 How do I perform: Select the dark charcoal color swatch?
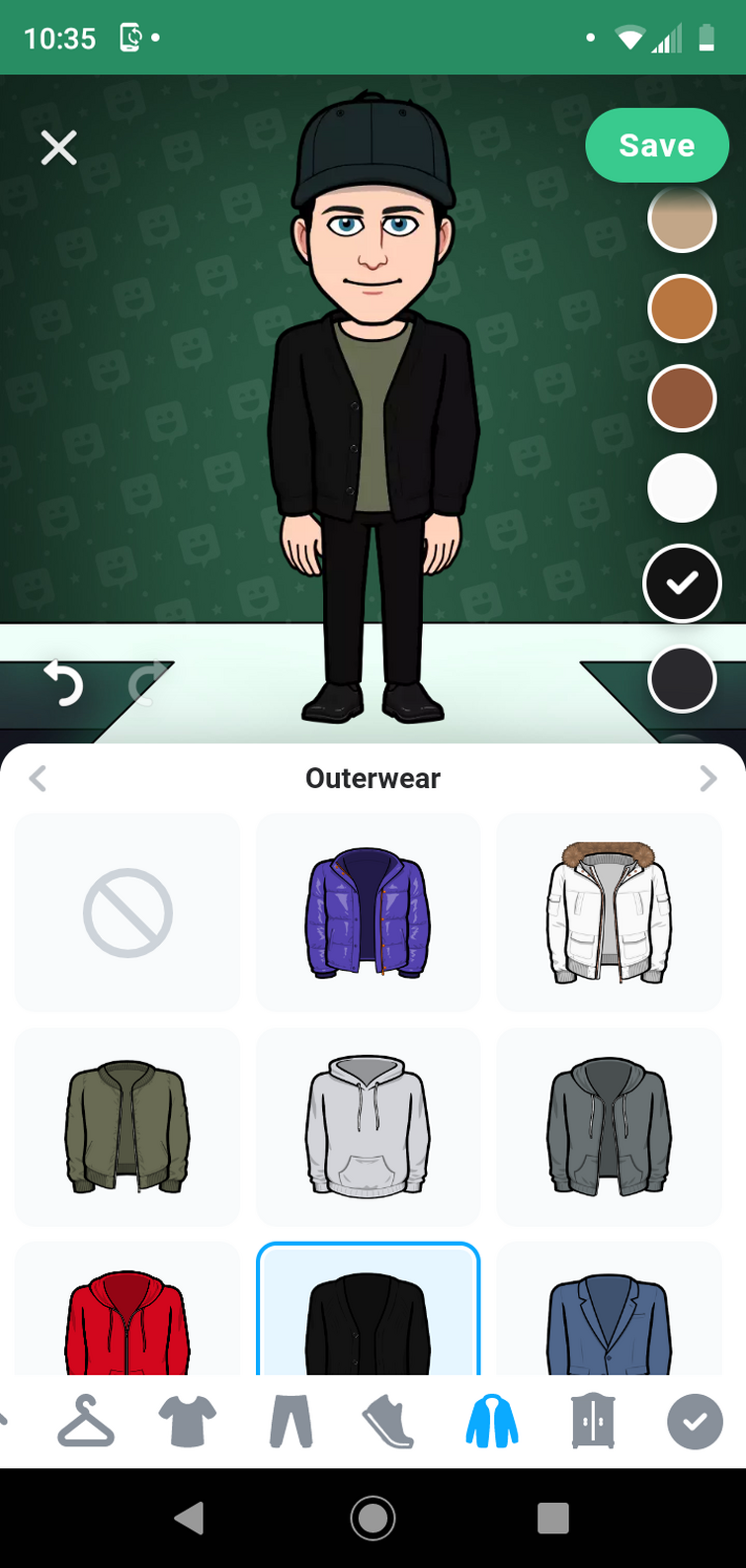pos(682,678)
